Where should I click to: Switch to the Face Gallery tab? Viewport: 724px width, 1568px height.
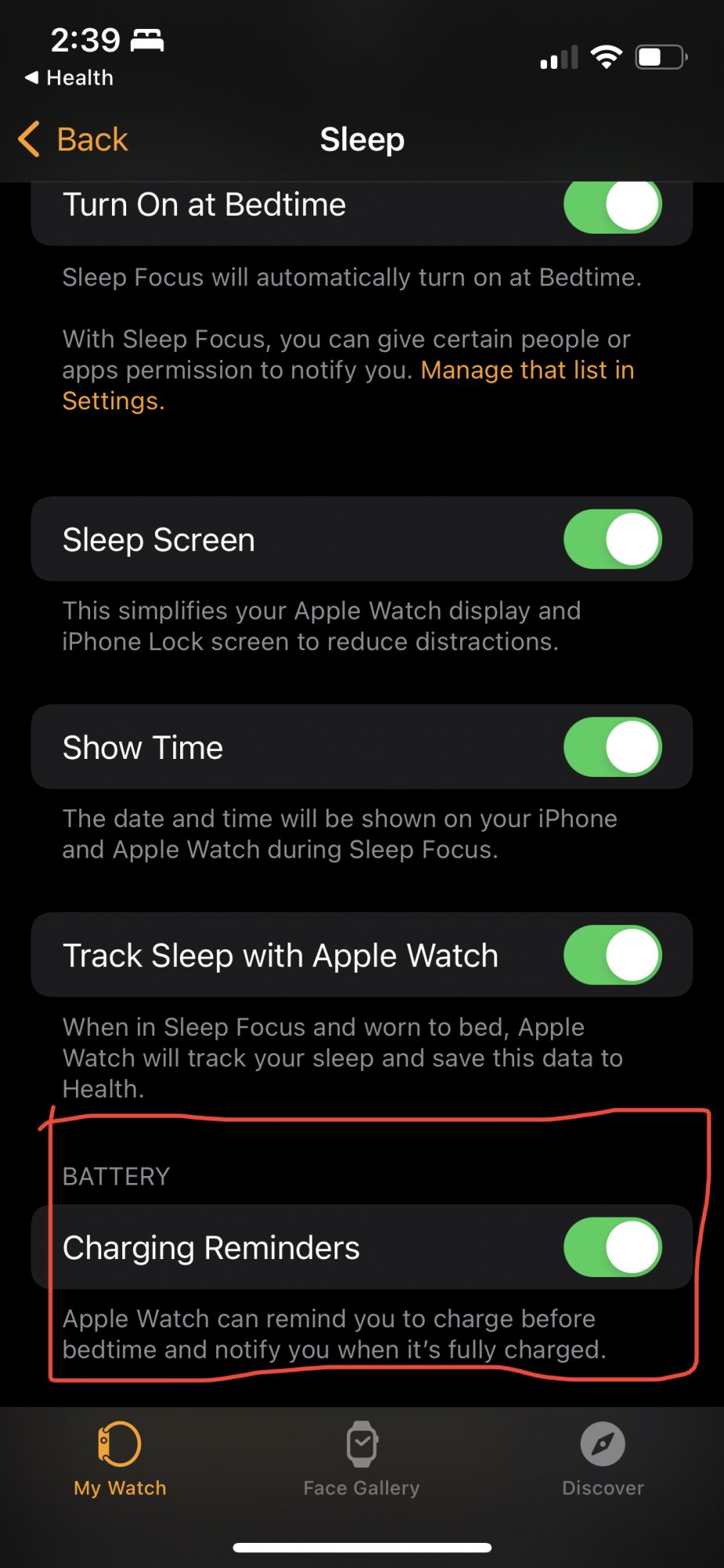click(x=361, y=1459)
